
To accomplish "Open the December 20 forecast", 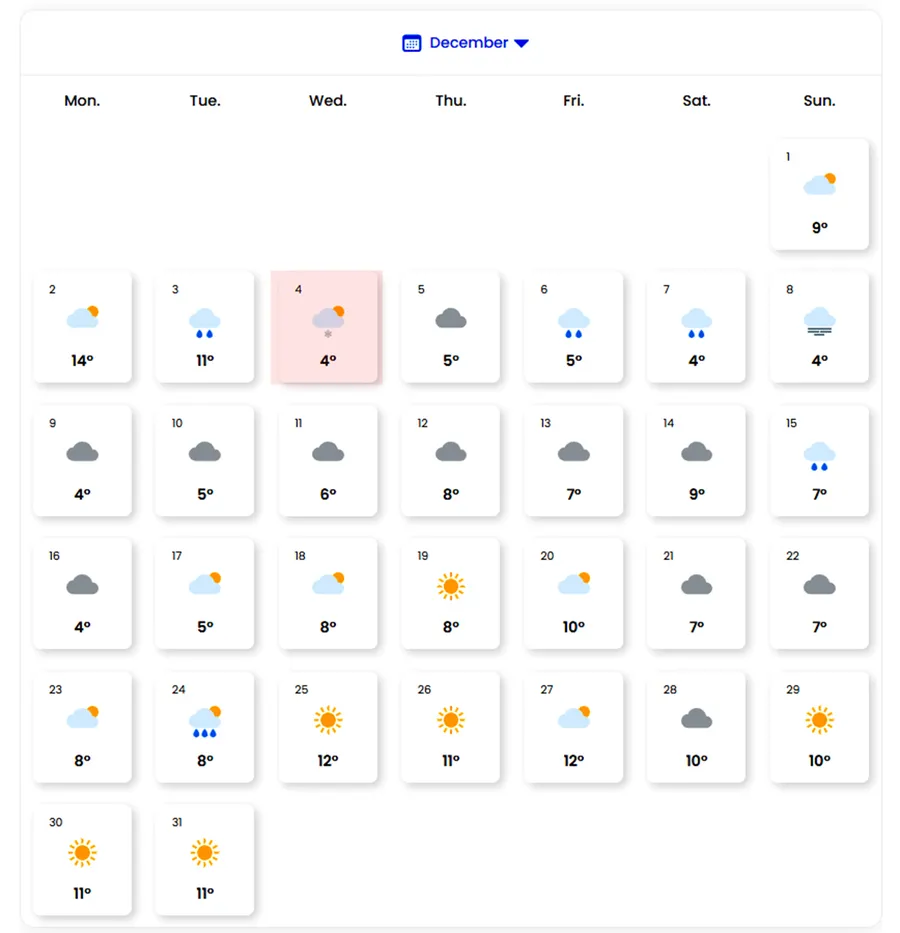I will (x=573, y=594).
